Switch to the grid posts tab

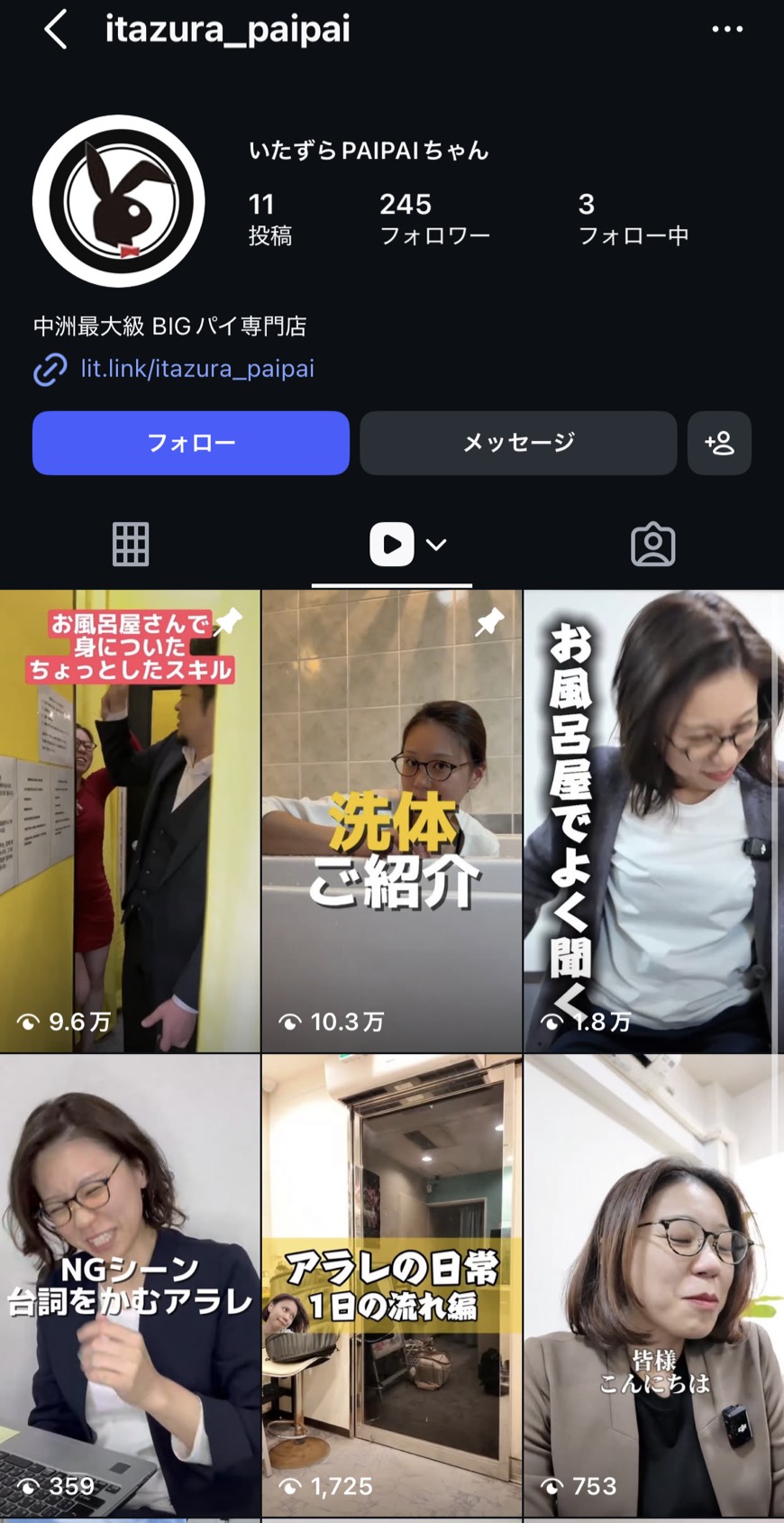[131, 545]
